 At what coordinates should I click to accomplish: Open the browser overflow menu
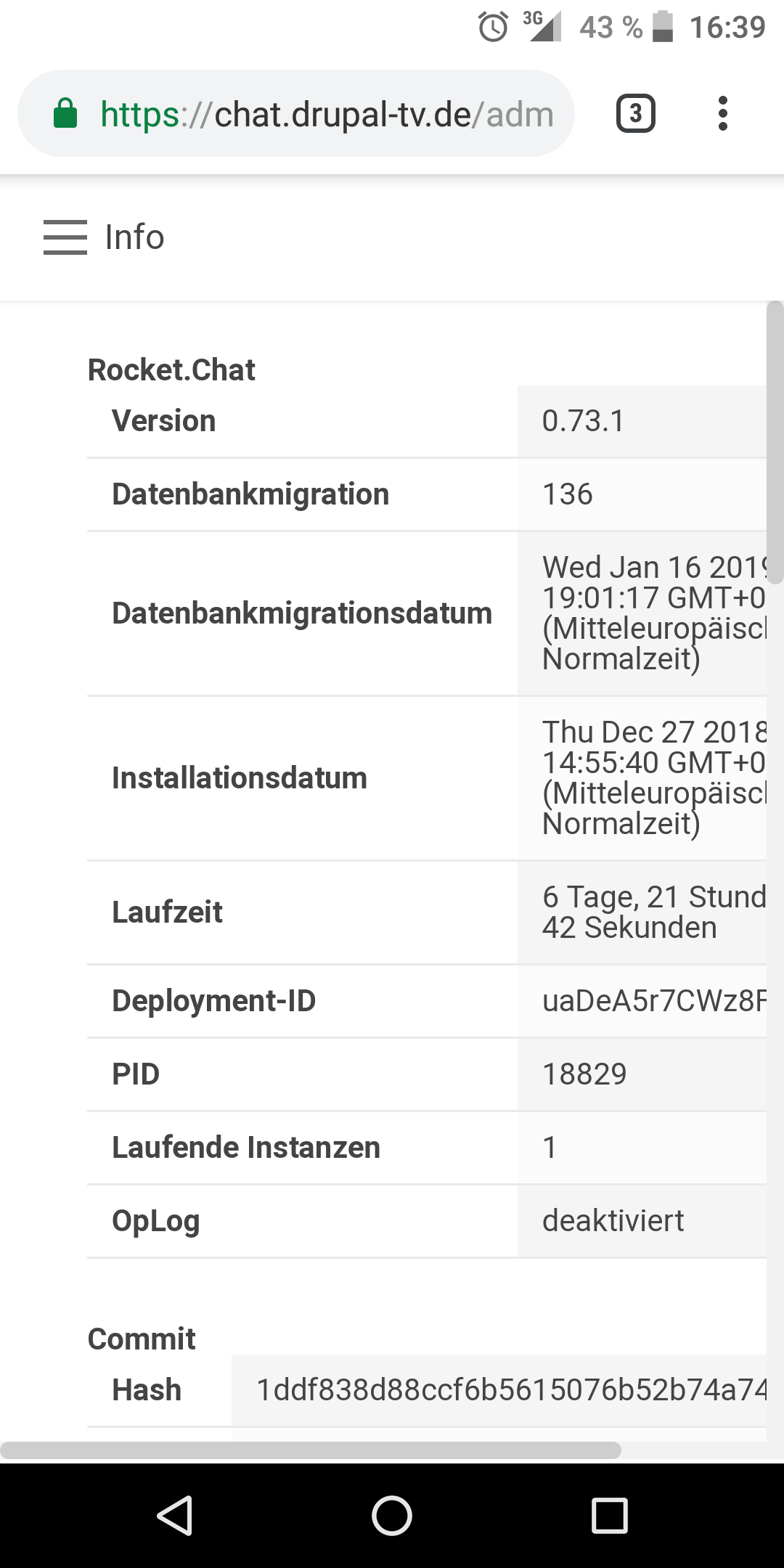pyautogui.click(x=722, y=114)
